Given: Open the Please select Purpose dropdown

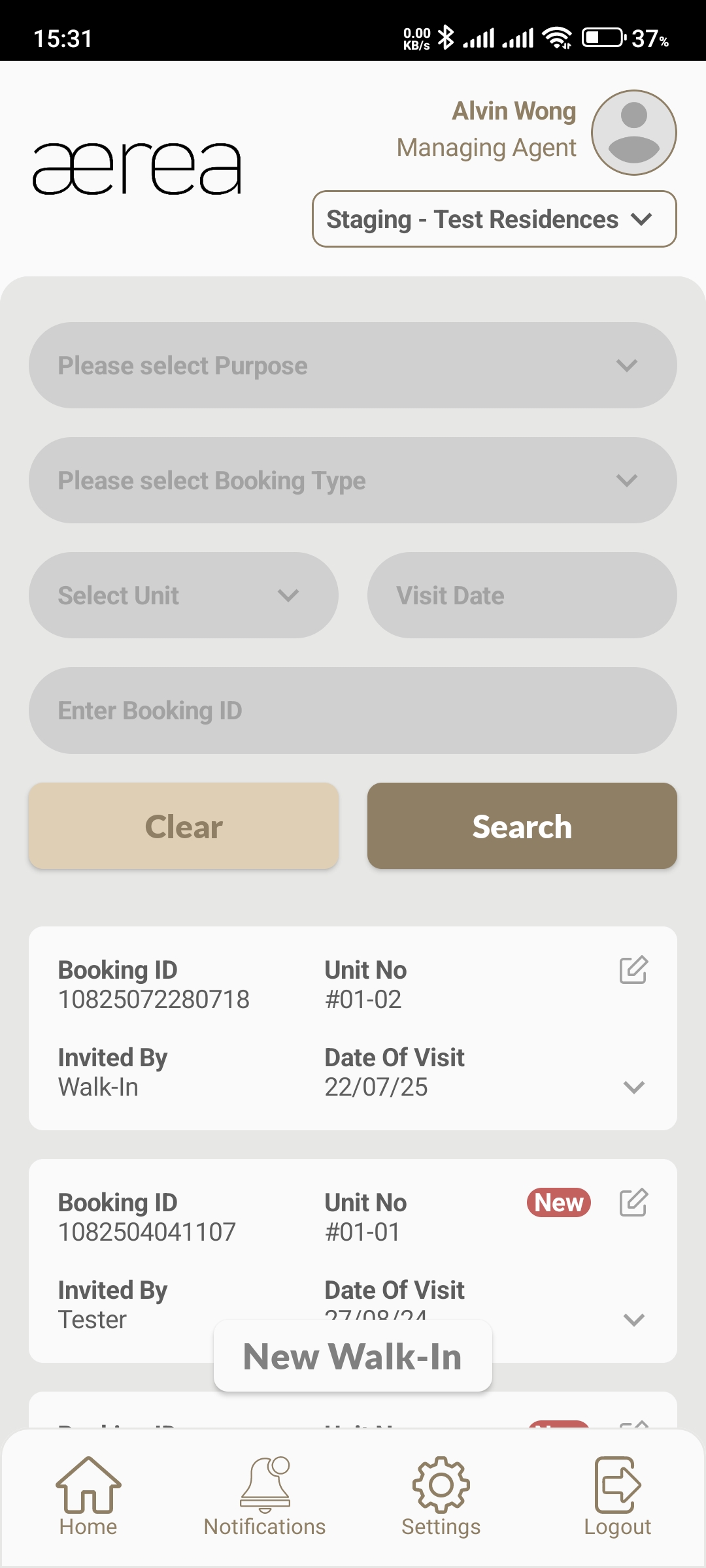Looking at the screenshot, I should point(353,366).
